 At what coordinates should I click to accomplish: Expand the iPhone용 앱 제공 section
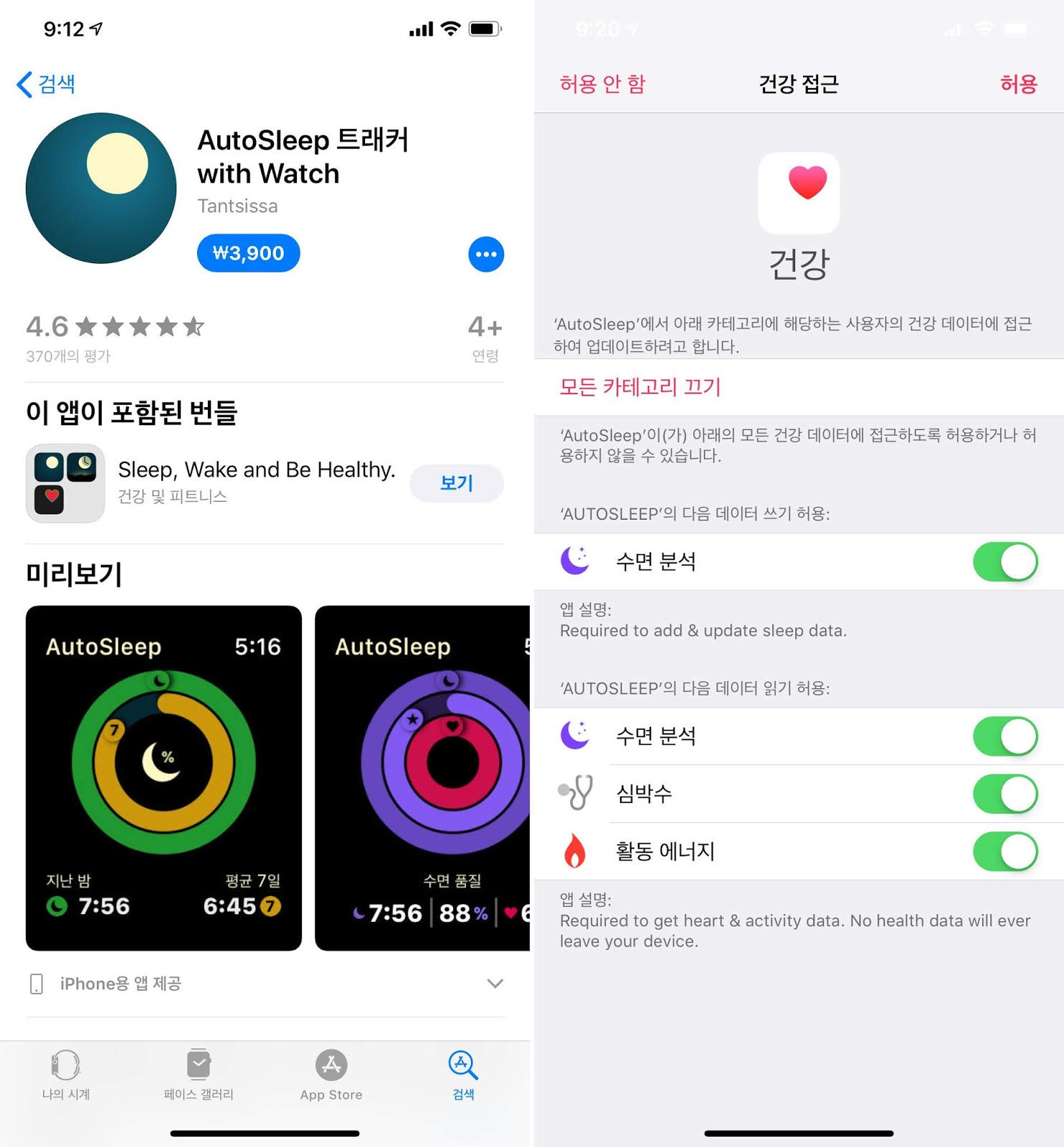point(495,984)
